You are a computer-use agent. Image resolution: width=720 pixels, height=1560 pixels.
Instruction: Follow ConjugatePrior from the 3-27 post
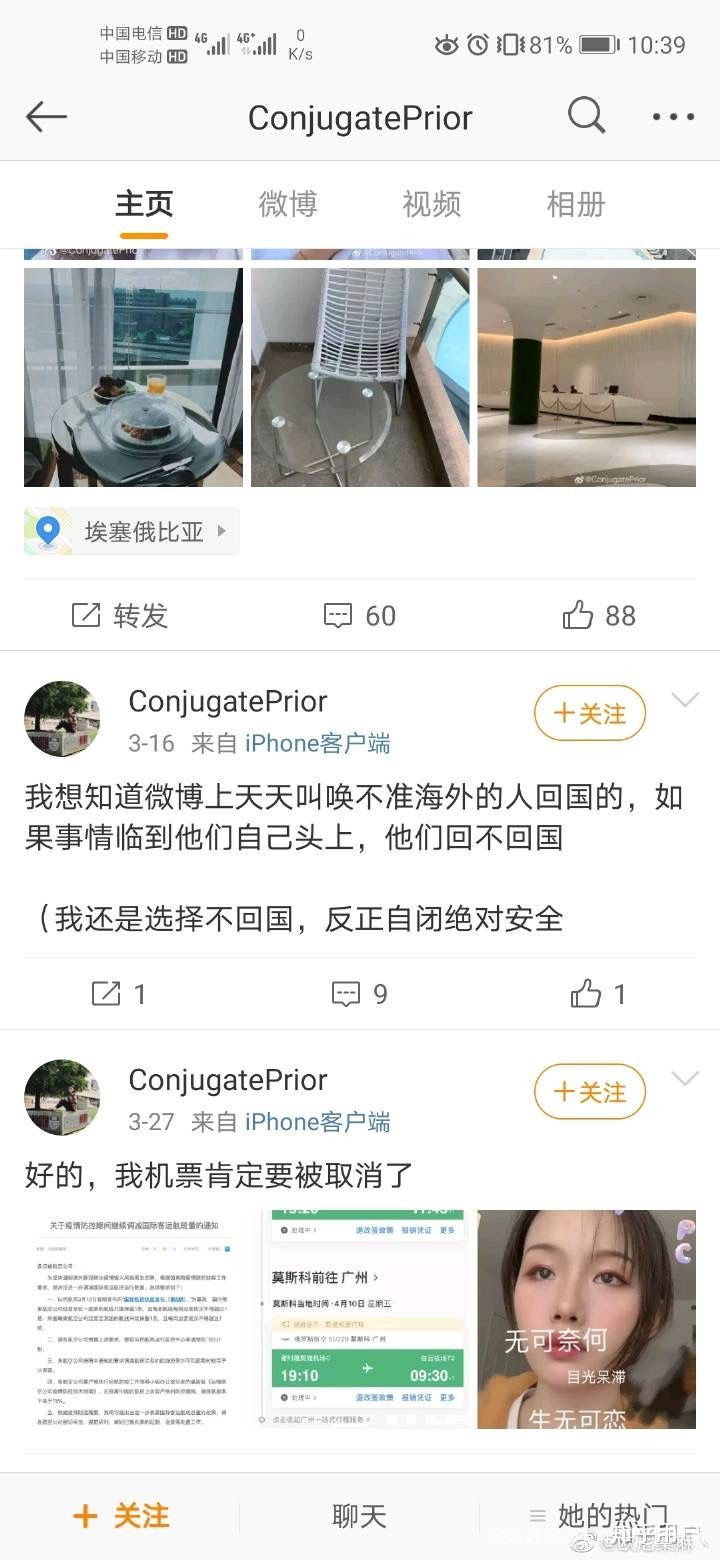590,1092
